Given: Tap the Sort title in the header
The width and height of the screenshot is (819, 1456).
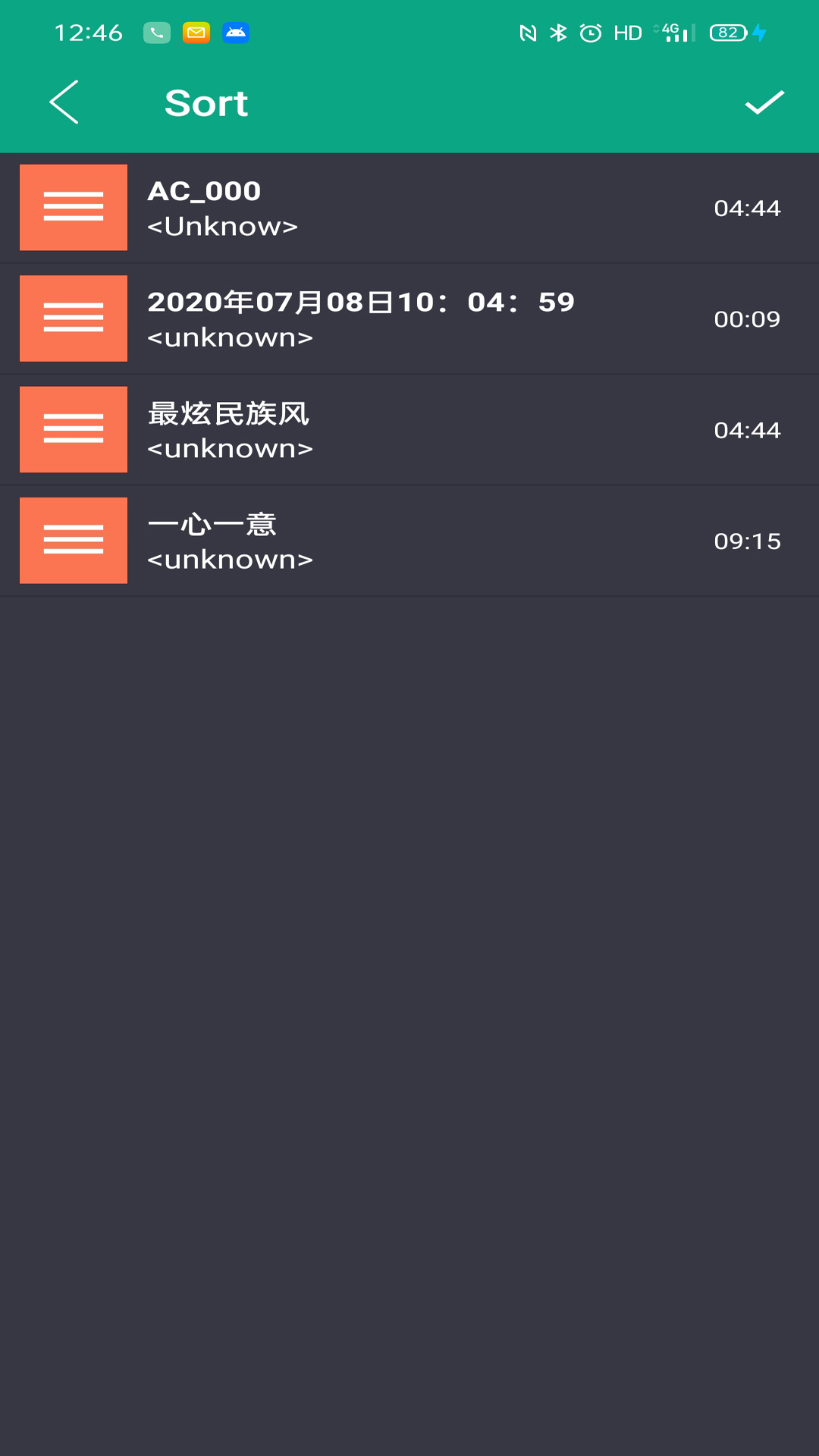Looking at the screenshot, I should coord(206,102).
